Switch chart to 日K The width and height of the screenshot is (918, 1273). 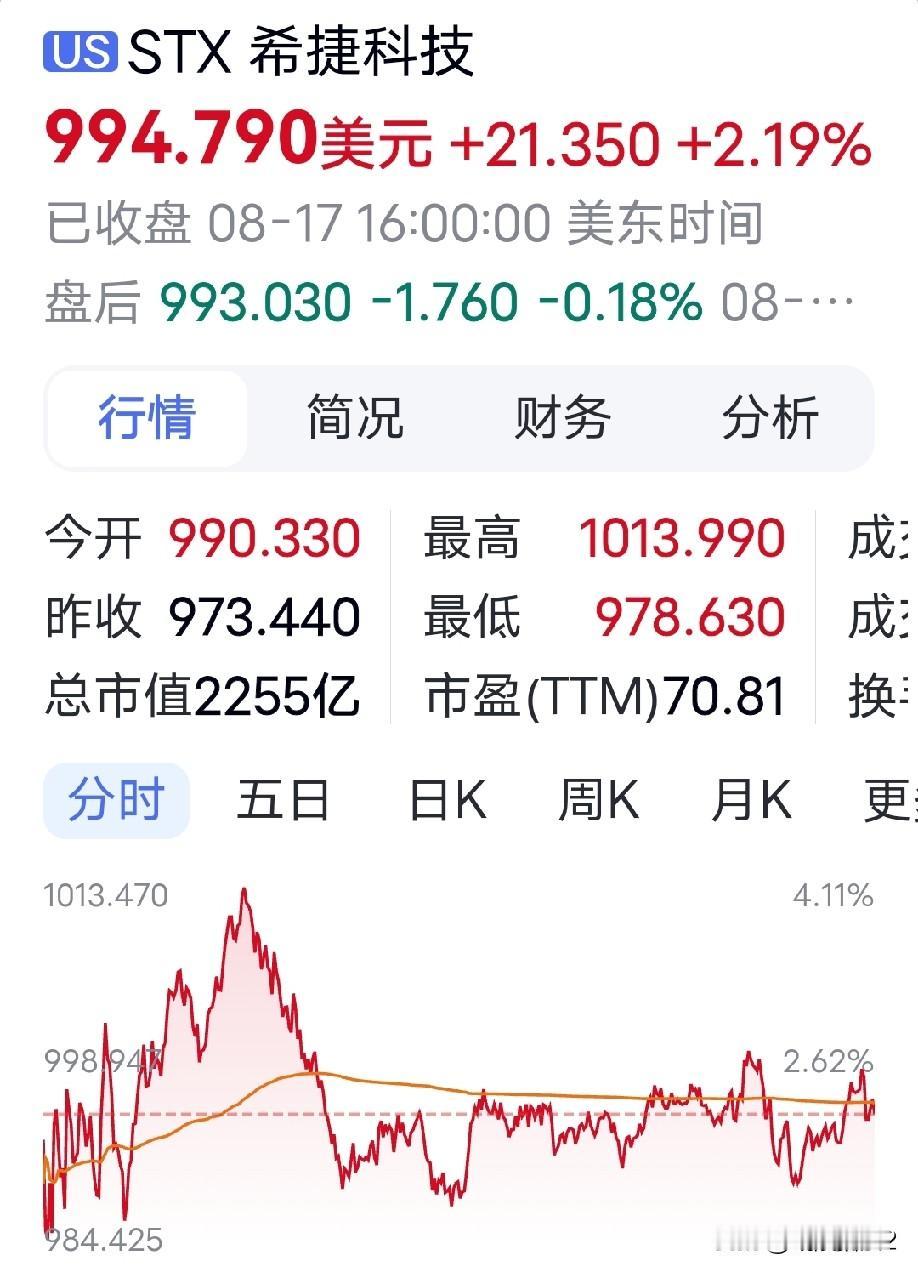[447, 801]
